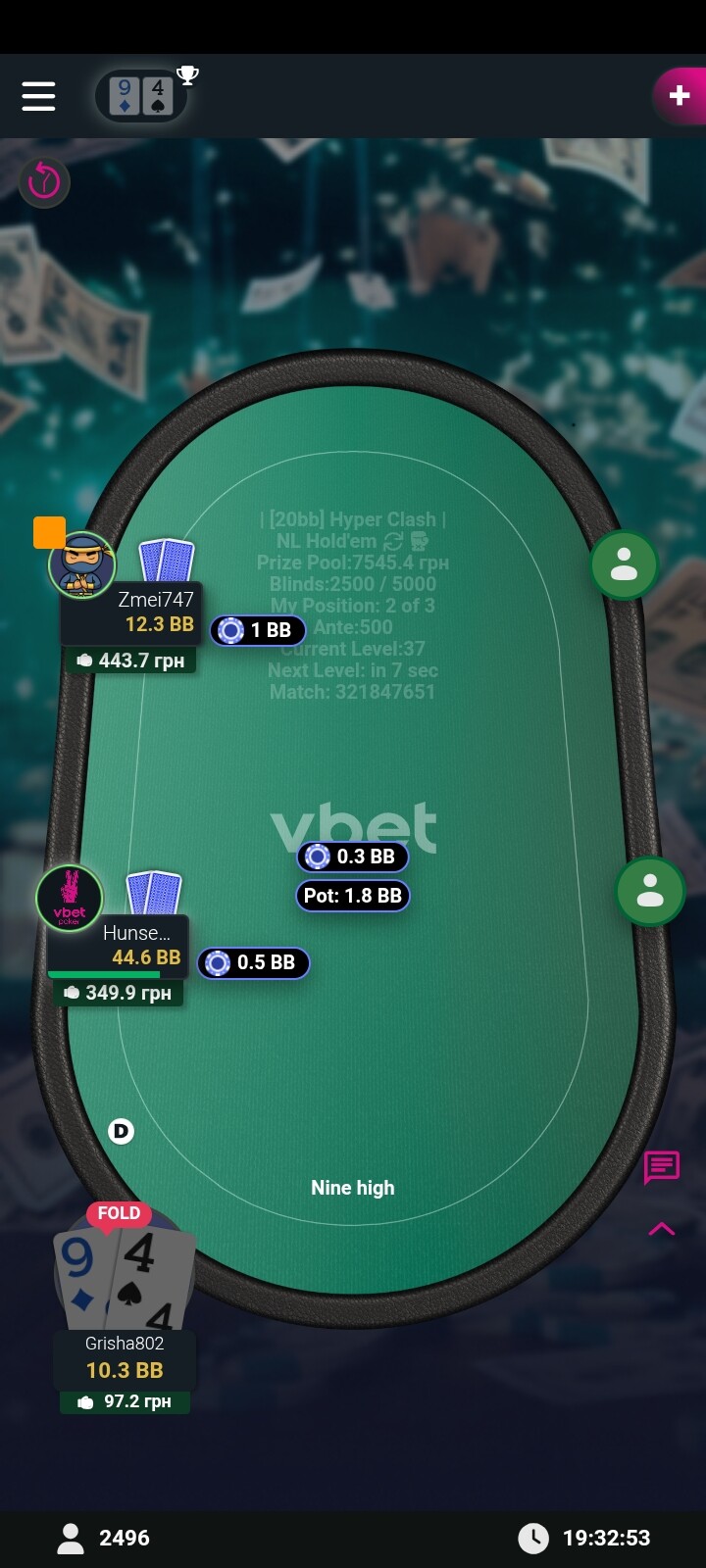Expand the panel with the up chevron
The height and width of the screenshot is (1568, 706).
click(x=661, y=1229)
